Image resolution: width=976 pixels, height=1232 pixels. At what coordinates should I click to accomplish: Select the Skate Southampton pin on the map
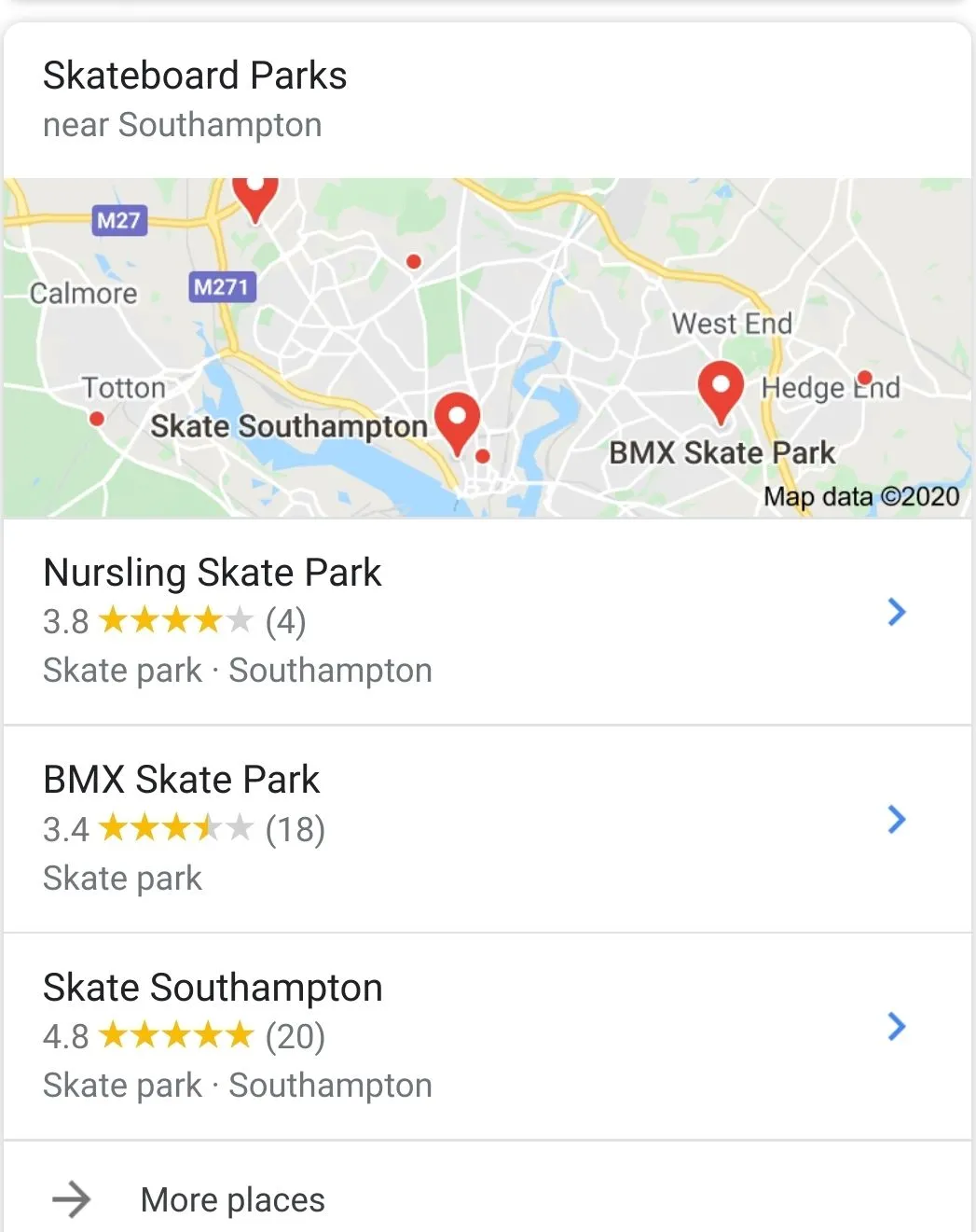[x=458, y=420]
